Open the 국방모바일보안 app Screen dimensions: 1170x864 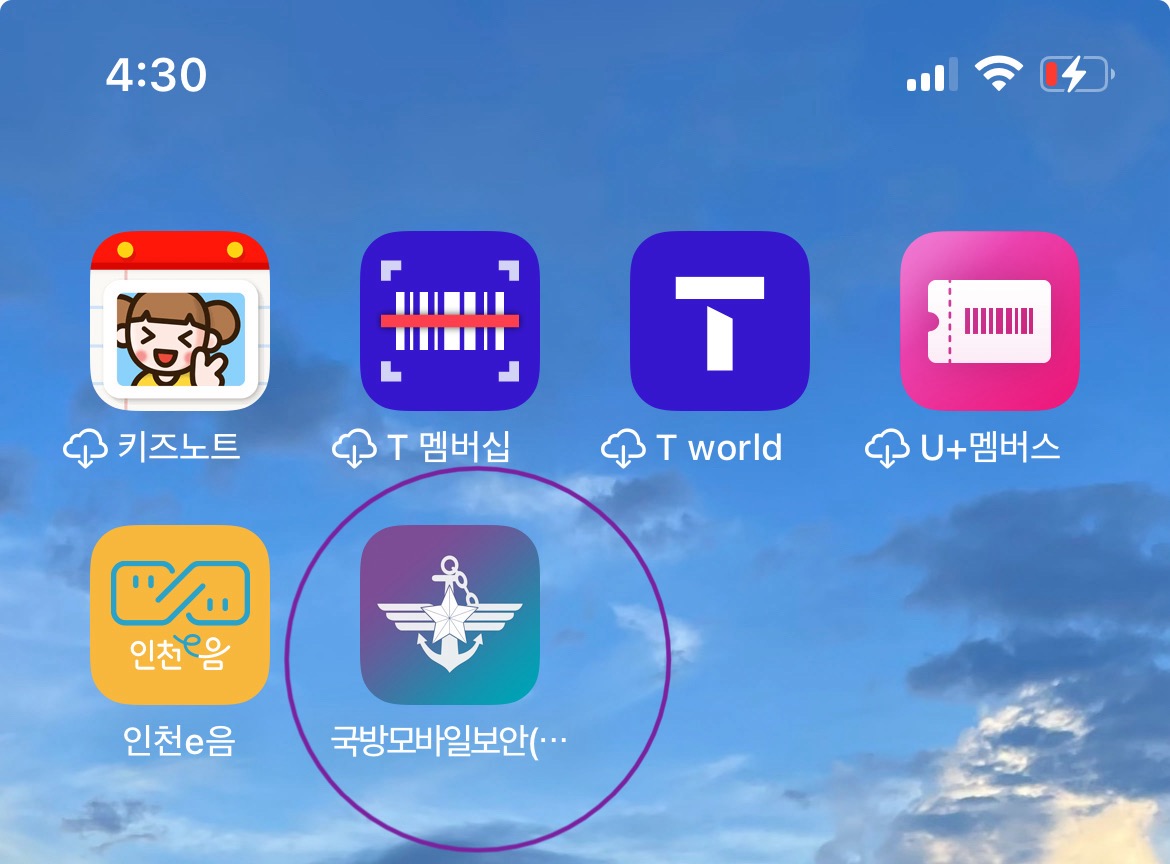point(450,614)
